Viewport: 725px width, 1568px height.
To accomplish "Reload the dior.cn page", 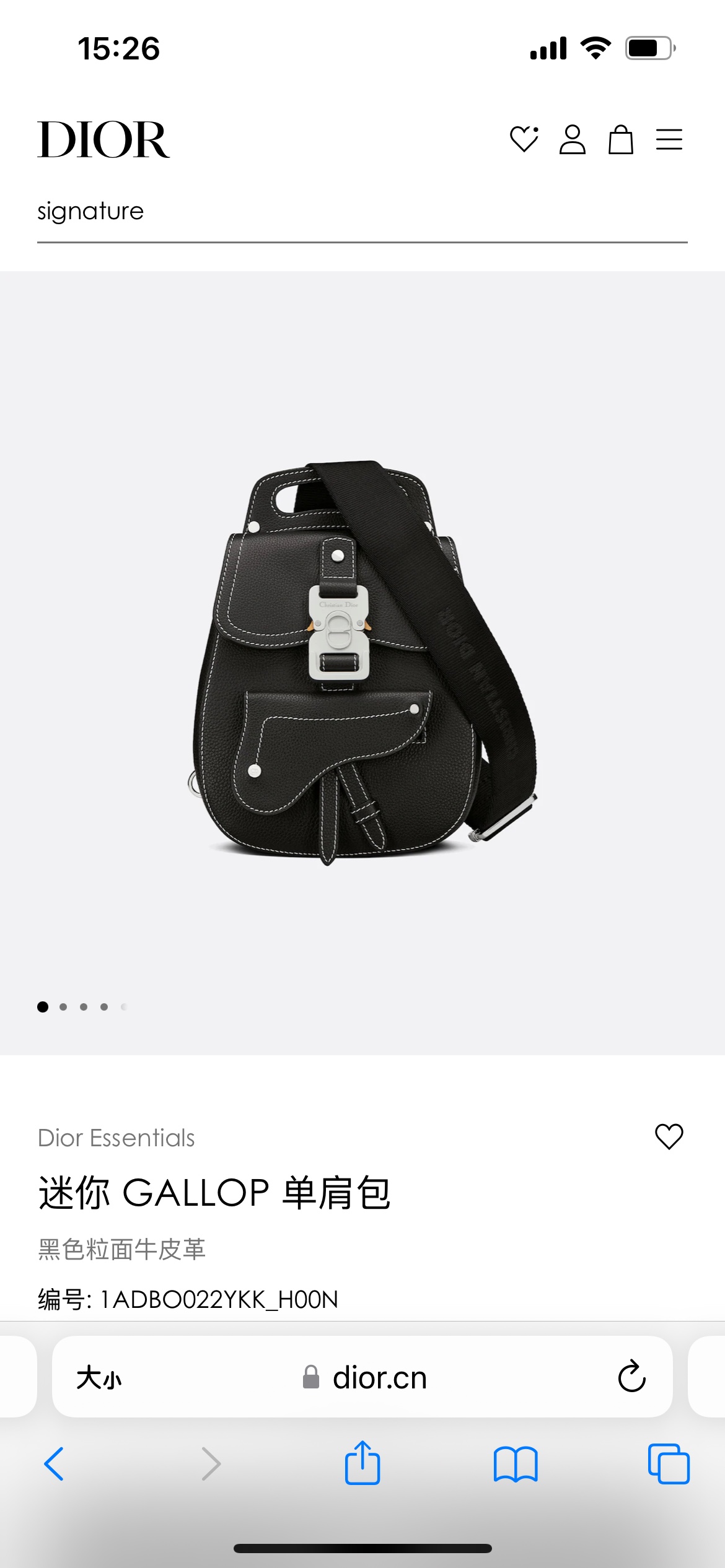I will click(631, 1377).
